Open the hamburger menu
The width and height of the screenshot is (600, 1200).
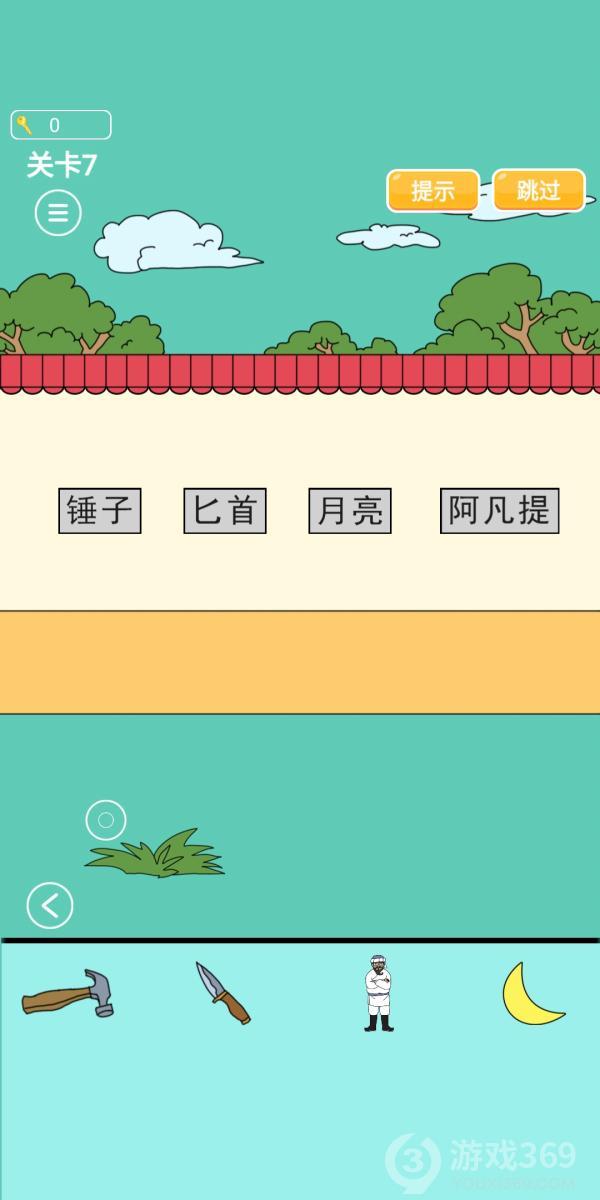click(58, 212)
